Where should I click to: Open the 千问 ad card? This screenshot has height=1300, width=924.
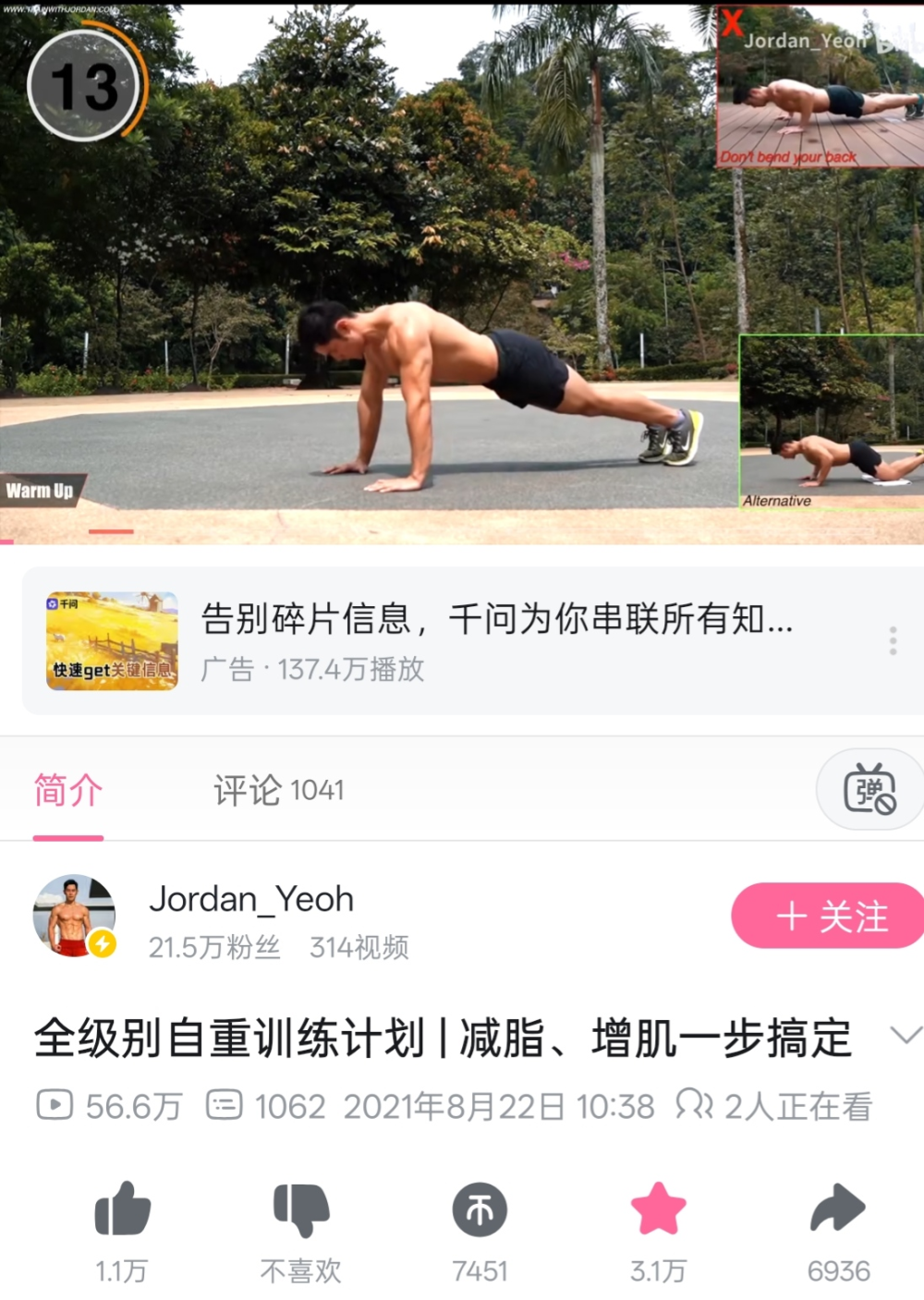[462, 641]
